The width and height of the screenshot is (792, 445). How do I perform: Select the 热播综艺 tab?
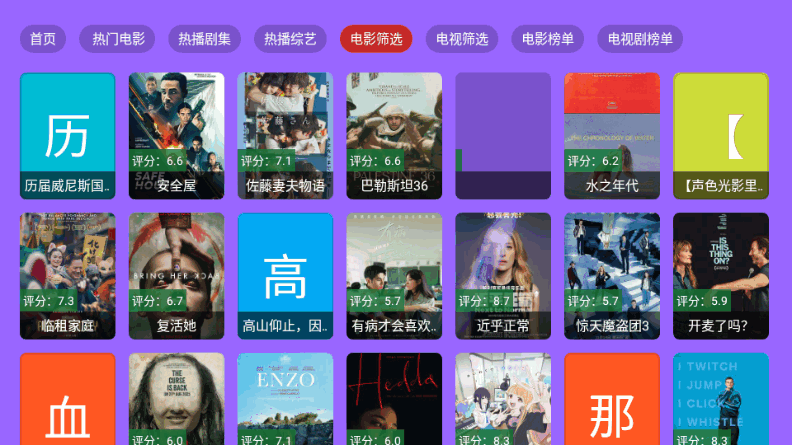pos(290,39)
